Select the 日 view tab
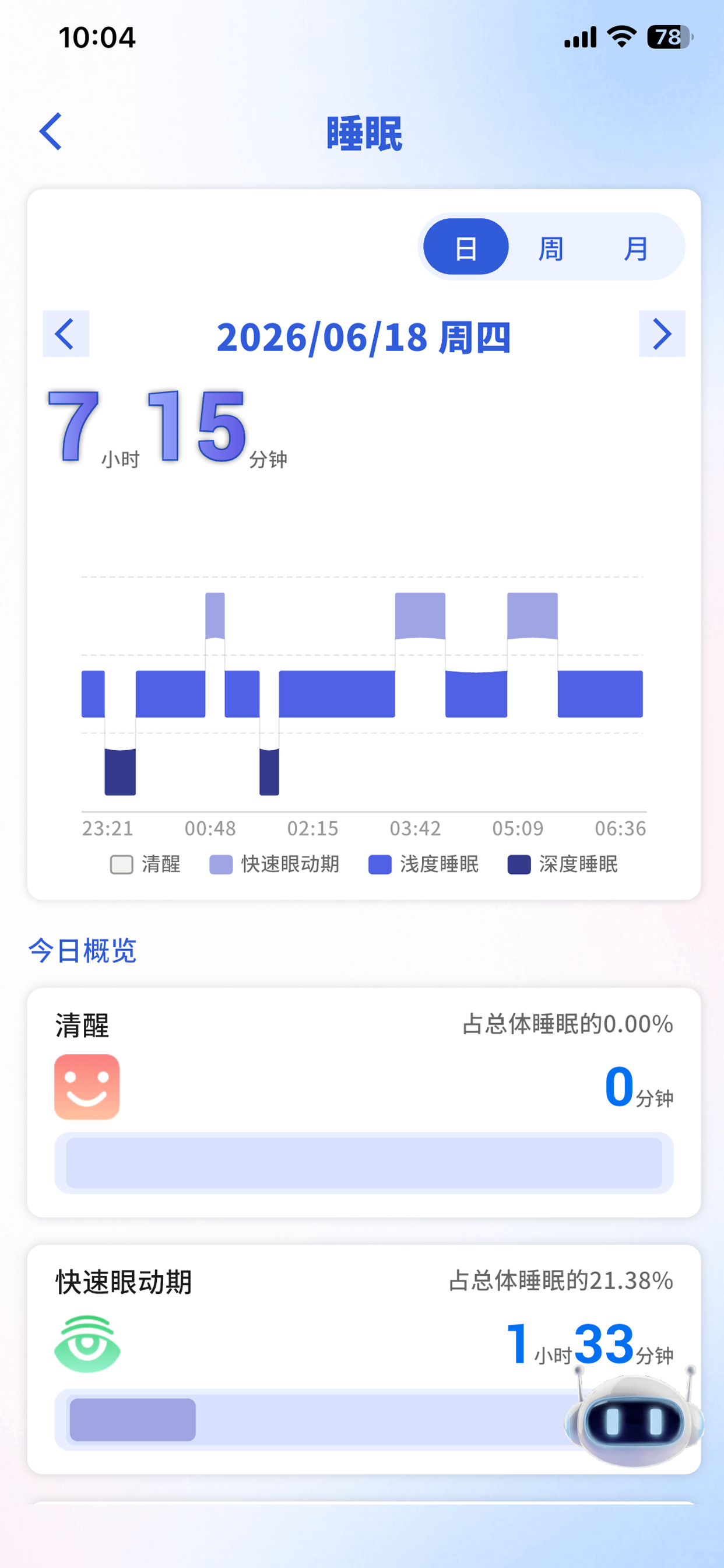This screenshot has height=1568, width=724. coord(465,247)
